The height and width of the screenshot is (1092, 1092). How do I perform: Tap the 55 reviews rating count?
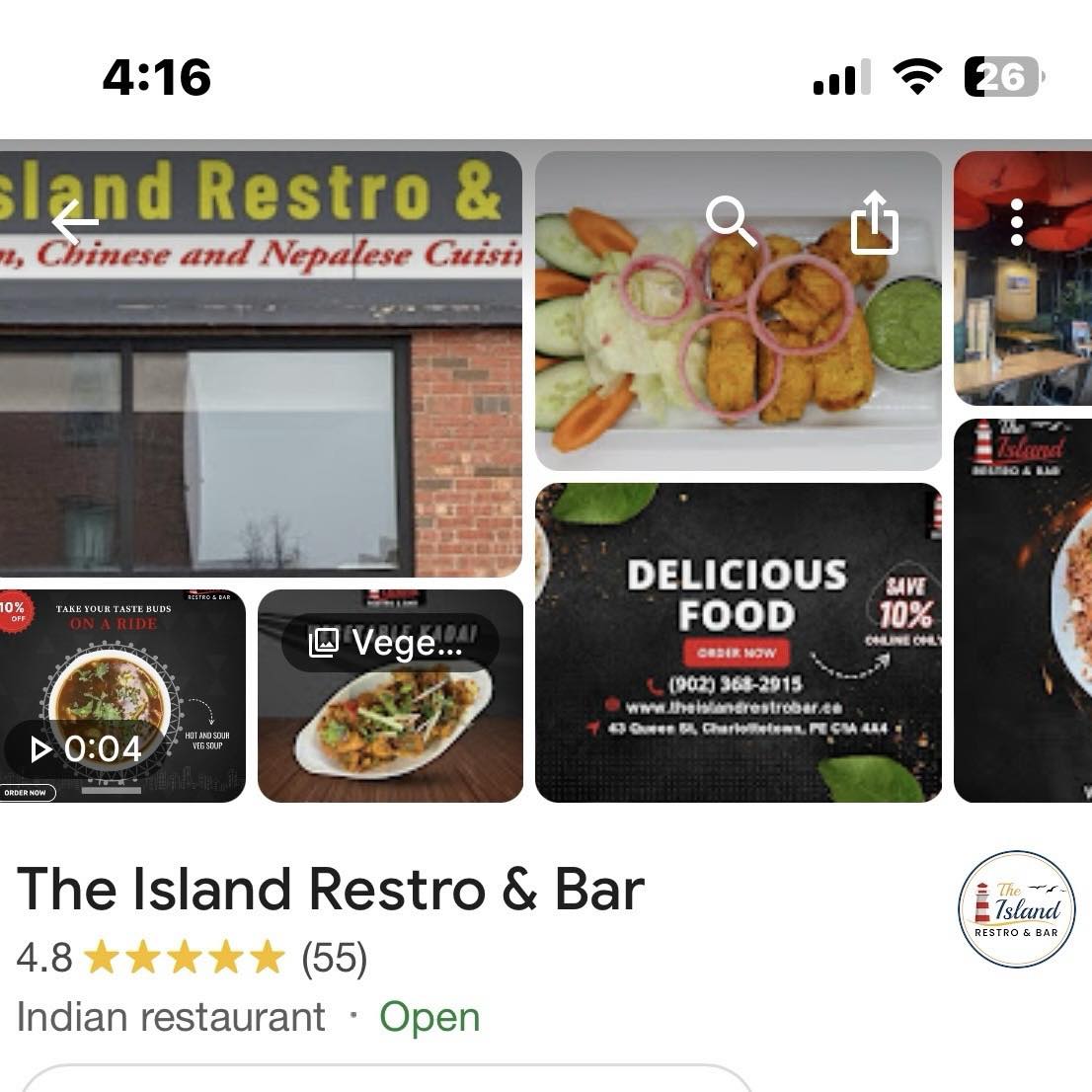334,958
